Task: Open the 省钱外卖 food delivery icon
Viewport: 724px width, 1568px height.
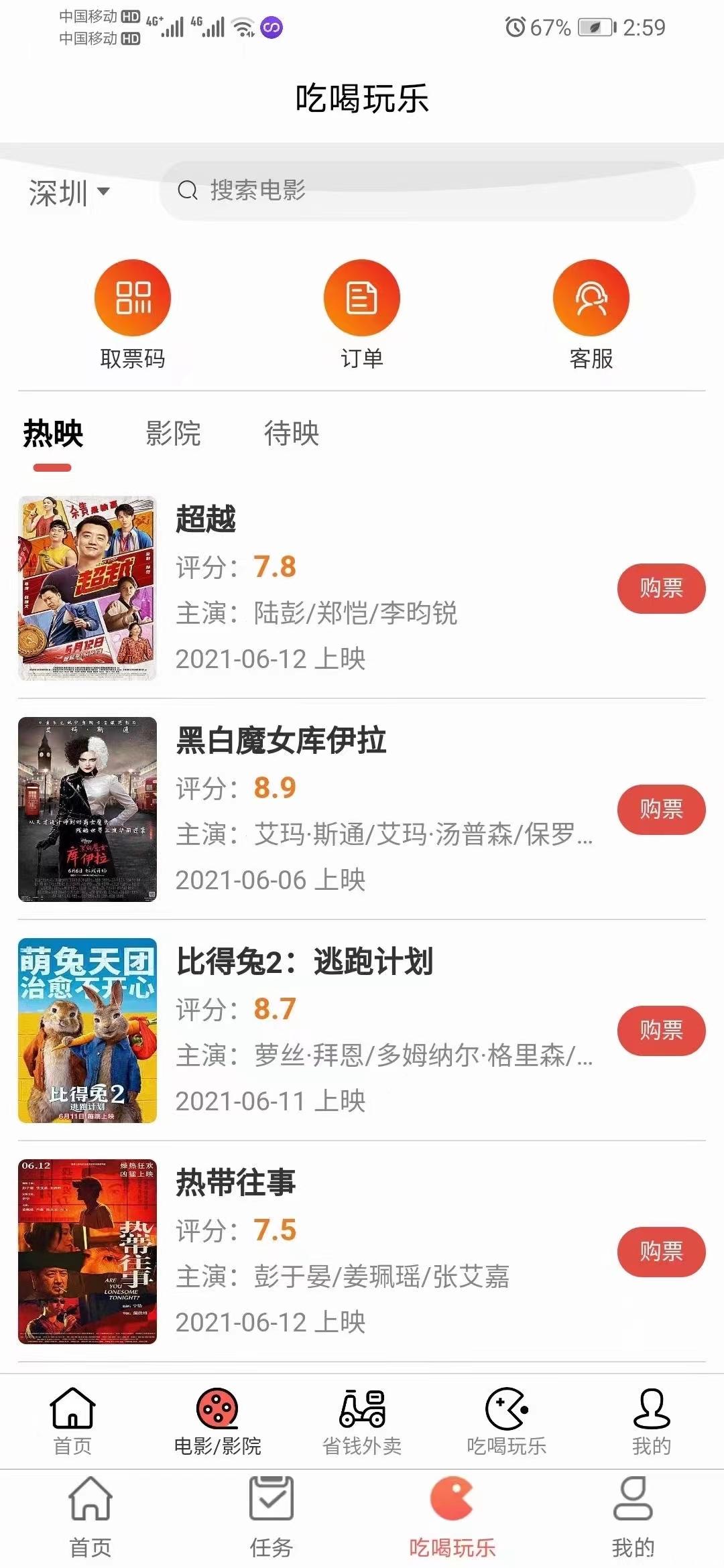Action: point(362,1405)
